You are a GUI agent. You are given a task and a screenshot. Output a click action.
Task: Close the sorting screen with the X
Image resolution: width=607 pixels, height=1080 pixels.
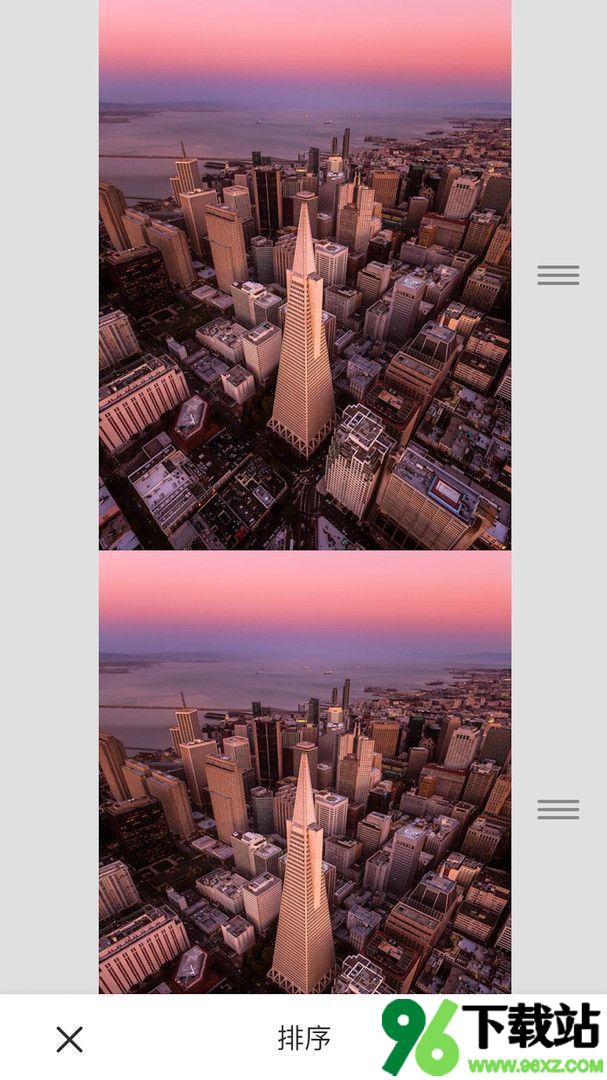[x=70, y=1039]
